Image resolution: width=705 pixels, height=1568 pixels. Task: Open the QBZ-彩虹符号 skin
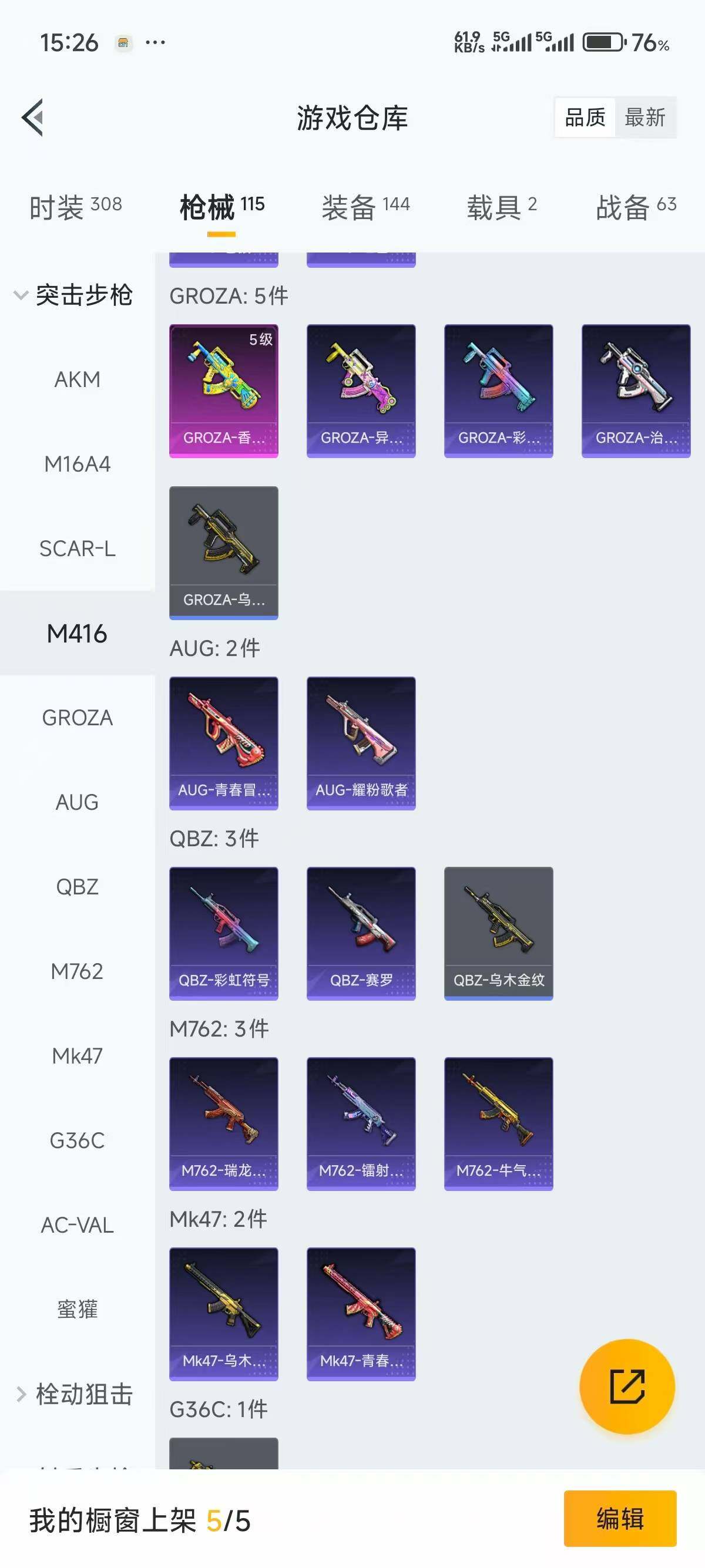[223, 933]
